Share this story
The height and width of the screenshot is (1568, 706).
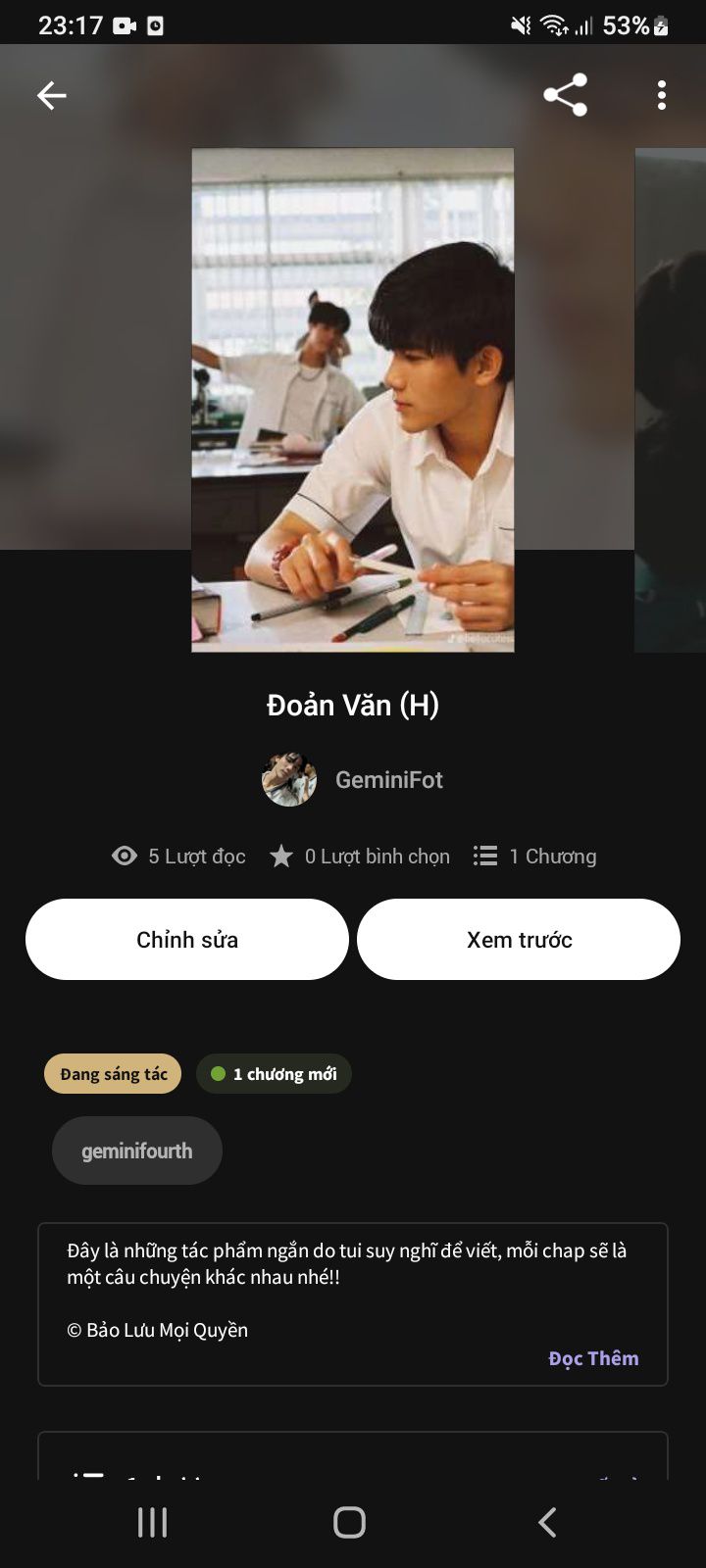pyautogui.click(x=565, y=95)
